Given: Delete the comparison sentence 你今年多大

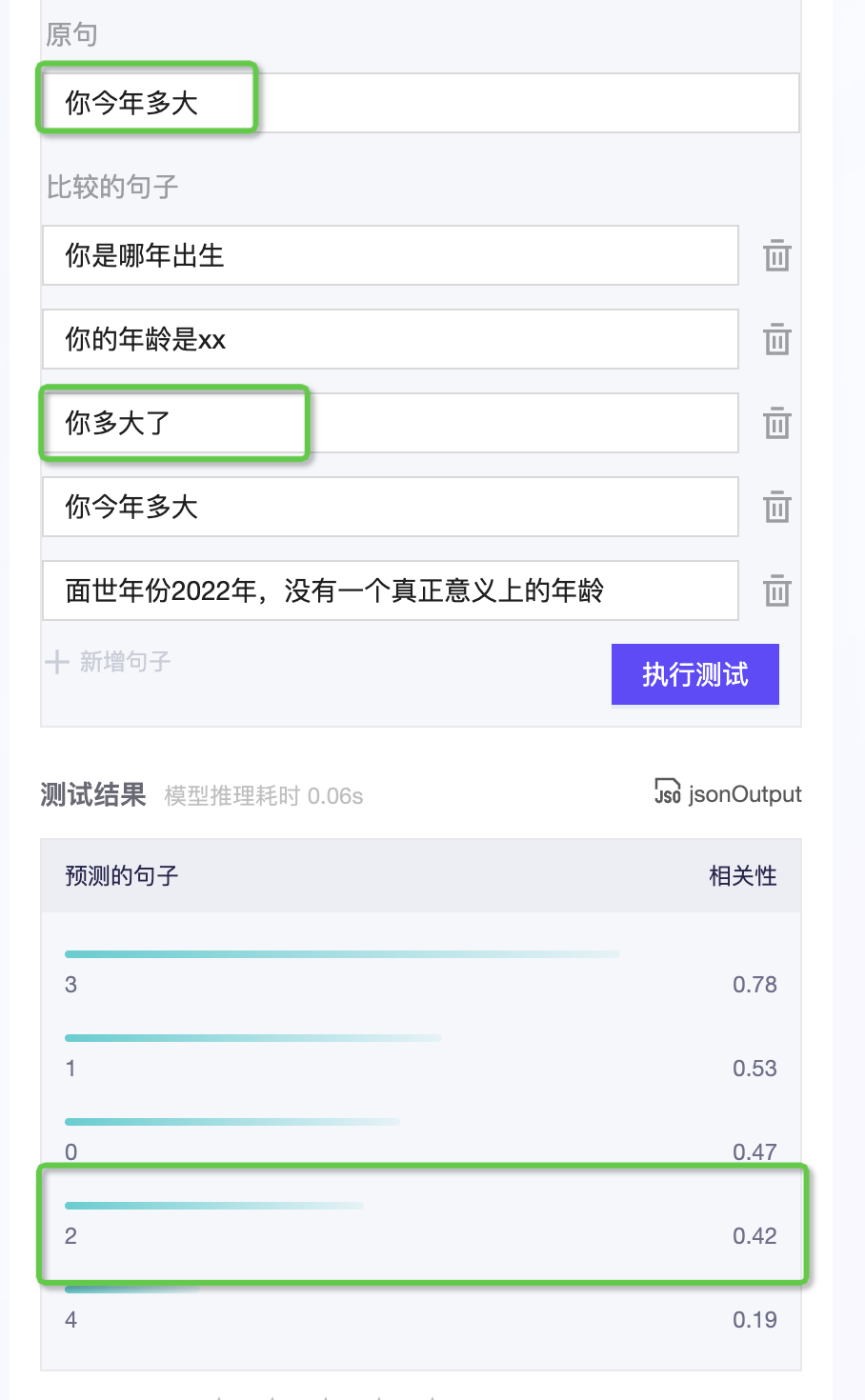Looking at the screenshot, I should 777,507.
